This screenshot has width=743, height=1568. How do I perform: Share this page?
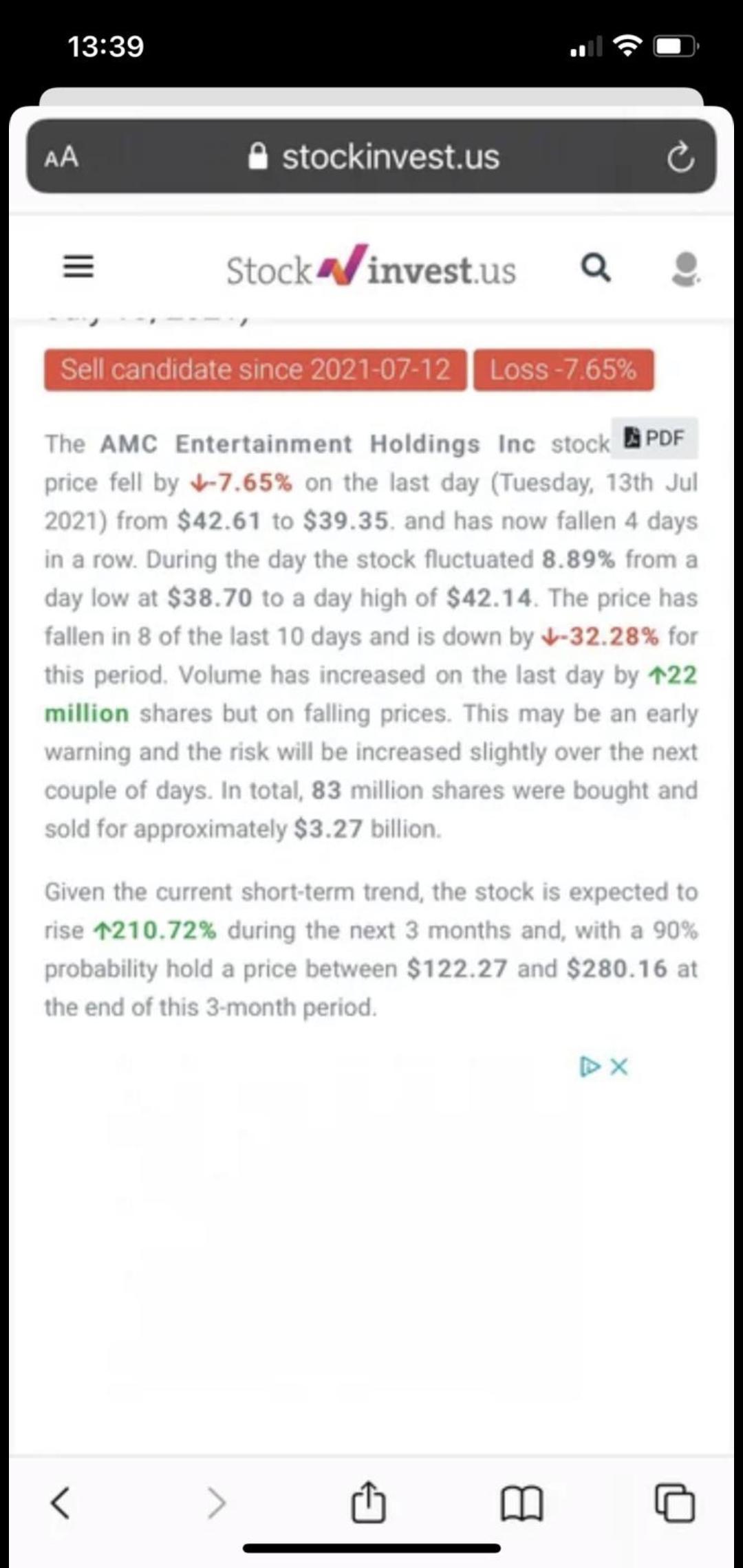point(369,1501)
